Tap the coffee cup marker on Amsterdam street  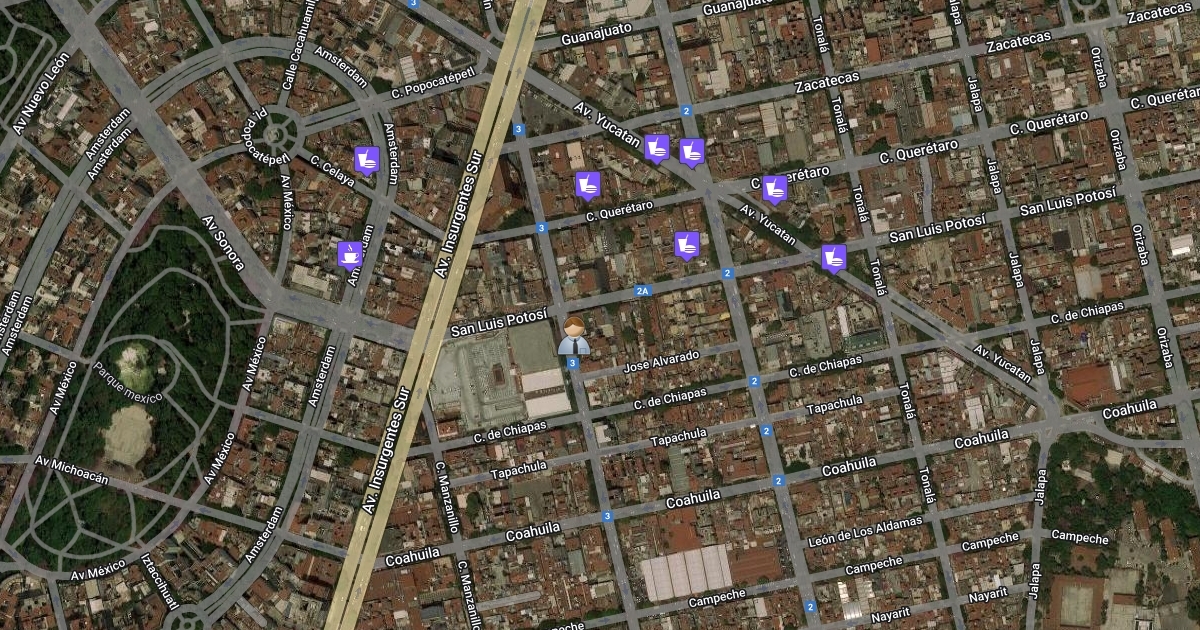click(x=349, y=254)
